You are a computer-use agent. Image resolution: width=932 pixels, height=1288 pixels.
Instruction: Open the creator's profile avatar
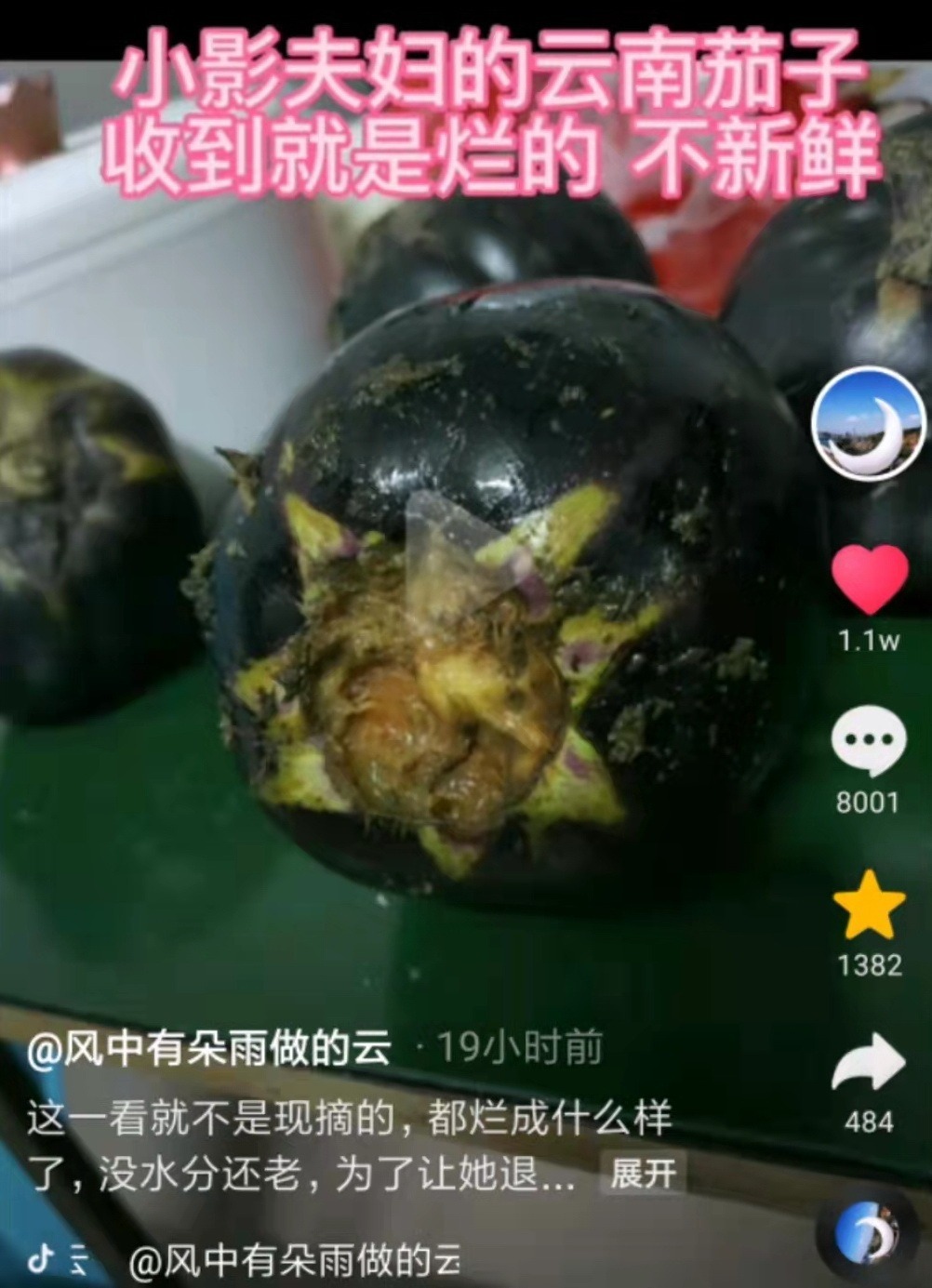pyautogui.click(x=869, y=424)
